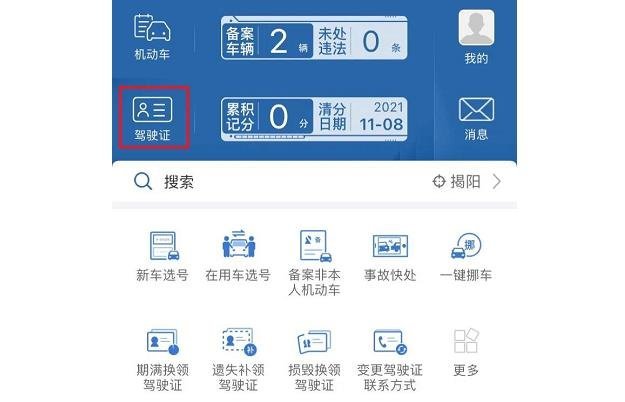625x402 pixels.
Task: Change the city location 揭阳
Action: (x=466, y=182)
